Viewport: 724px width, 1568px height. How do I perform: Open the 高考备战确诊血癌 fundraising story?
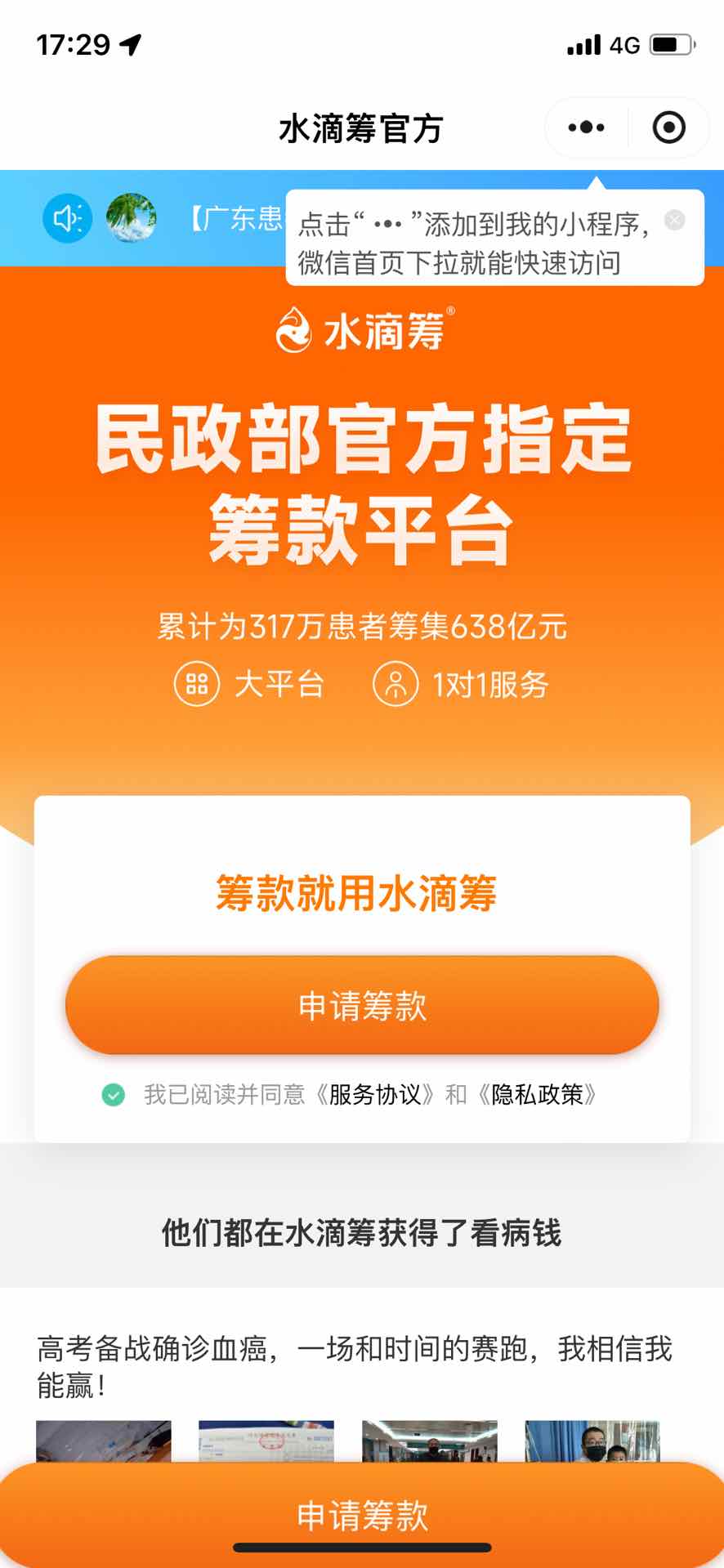354,1365
